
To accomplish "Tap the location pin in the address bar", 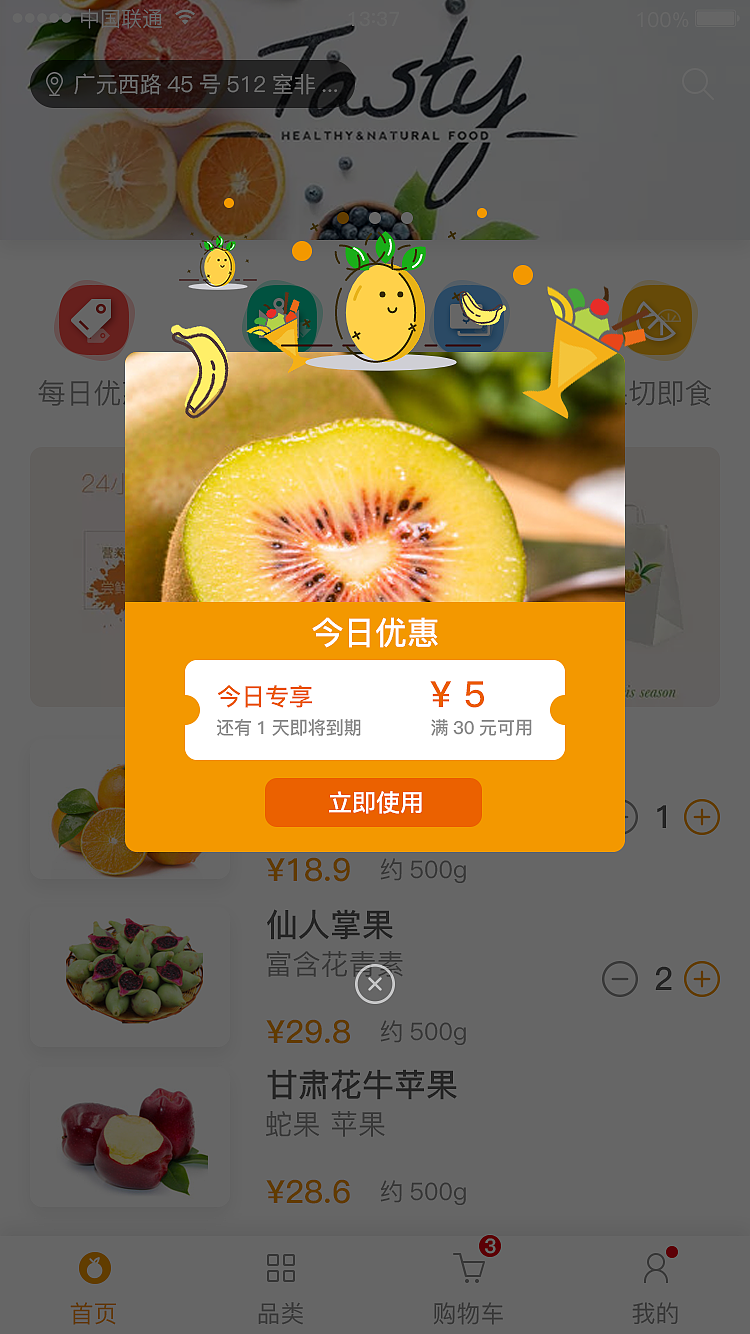I will pyautogui.click(x=55, y=87).
